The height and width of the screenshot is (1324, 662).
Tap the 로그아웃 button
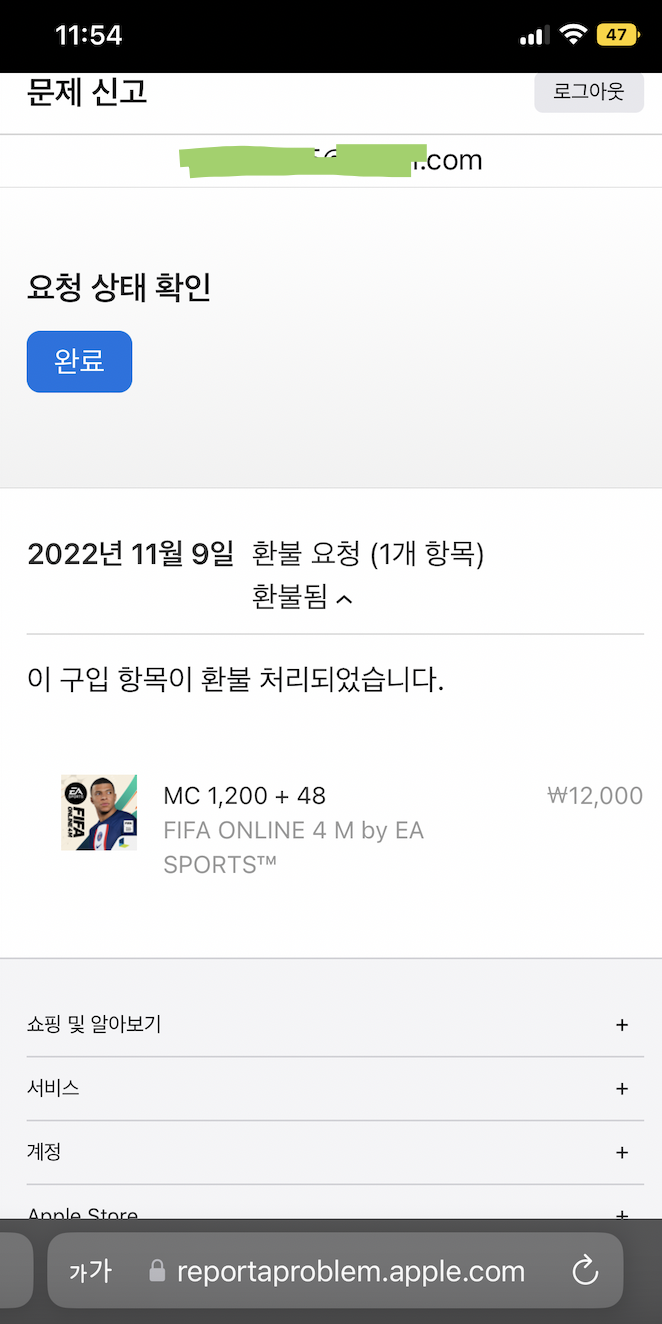[589, 92]
